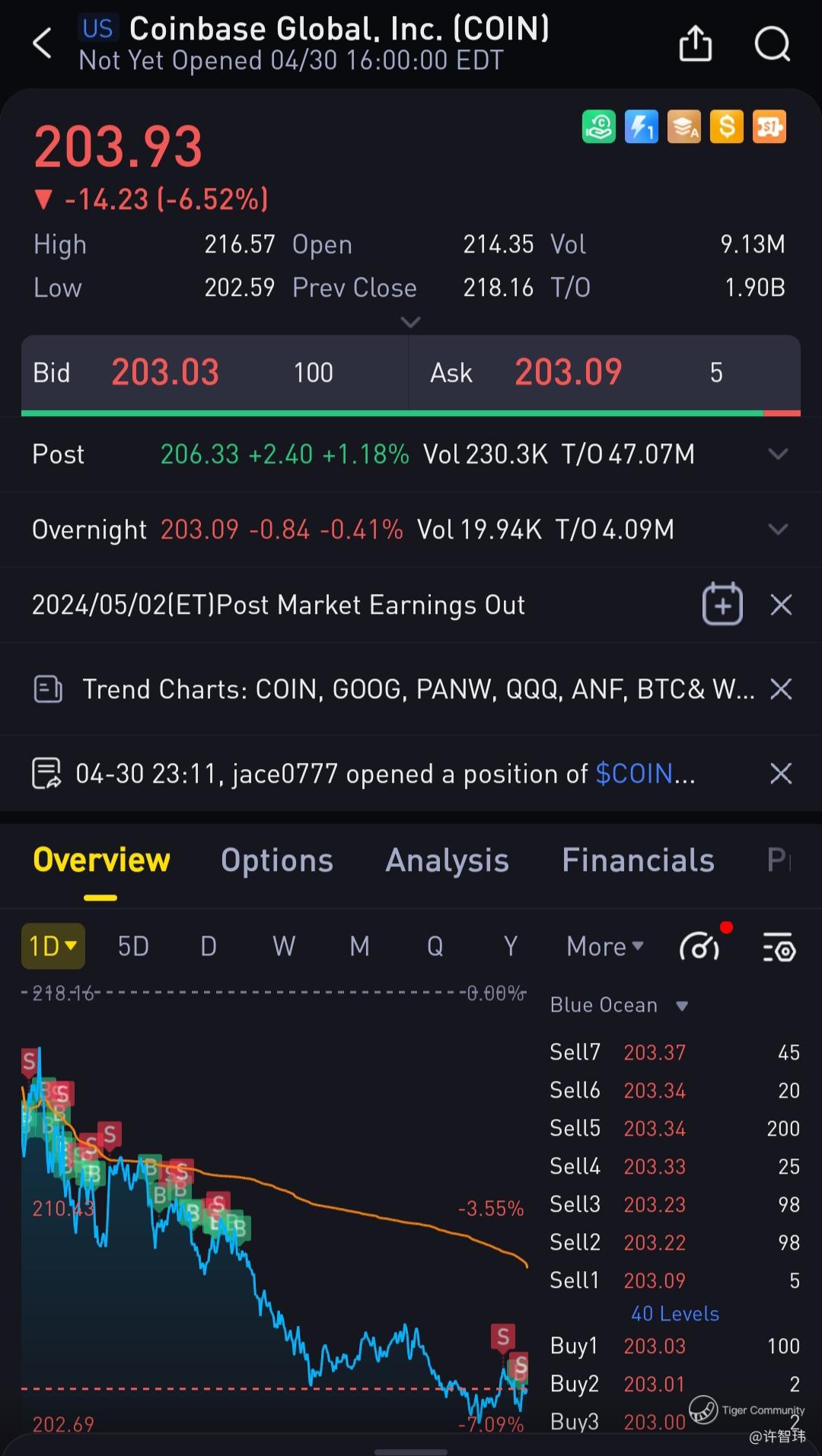Select the W weekly chart range
This screenshot has height=1456, width=822.
pos(284,946)
